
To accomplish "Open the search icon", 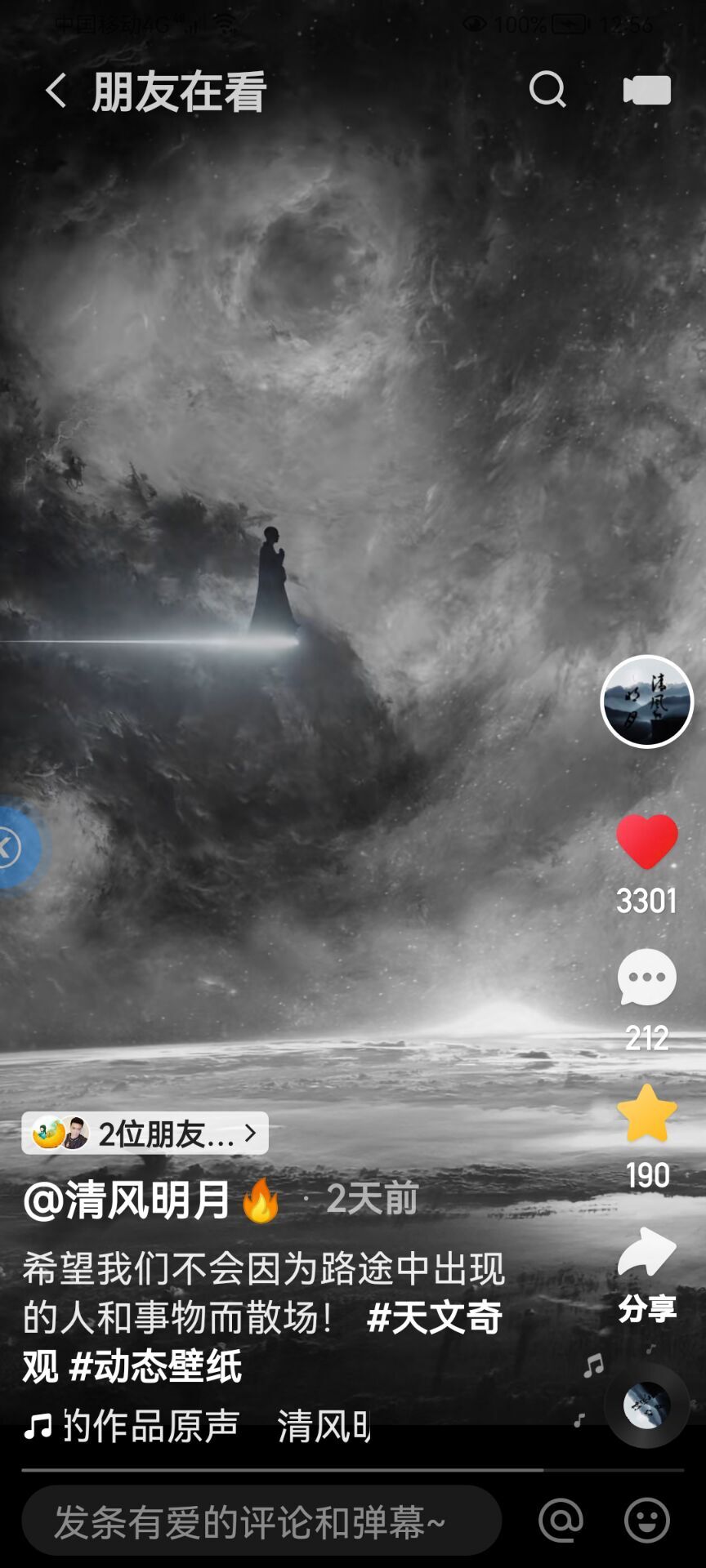I will coord(547,89).
